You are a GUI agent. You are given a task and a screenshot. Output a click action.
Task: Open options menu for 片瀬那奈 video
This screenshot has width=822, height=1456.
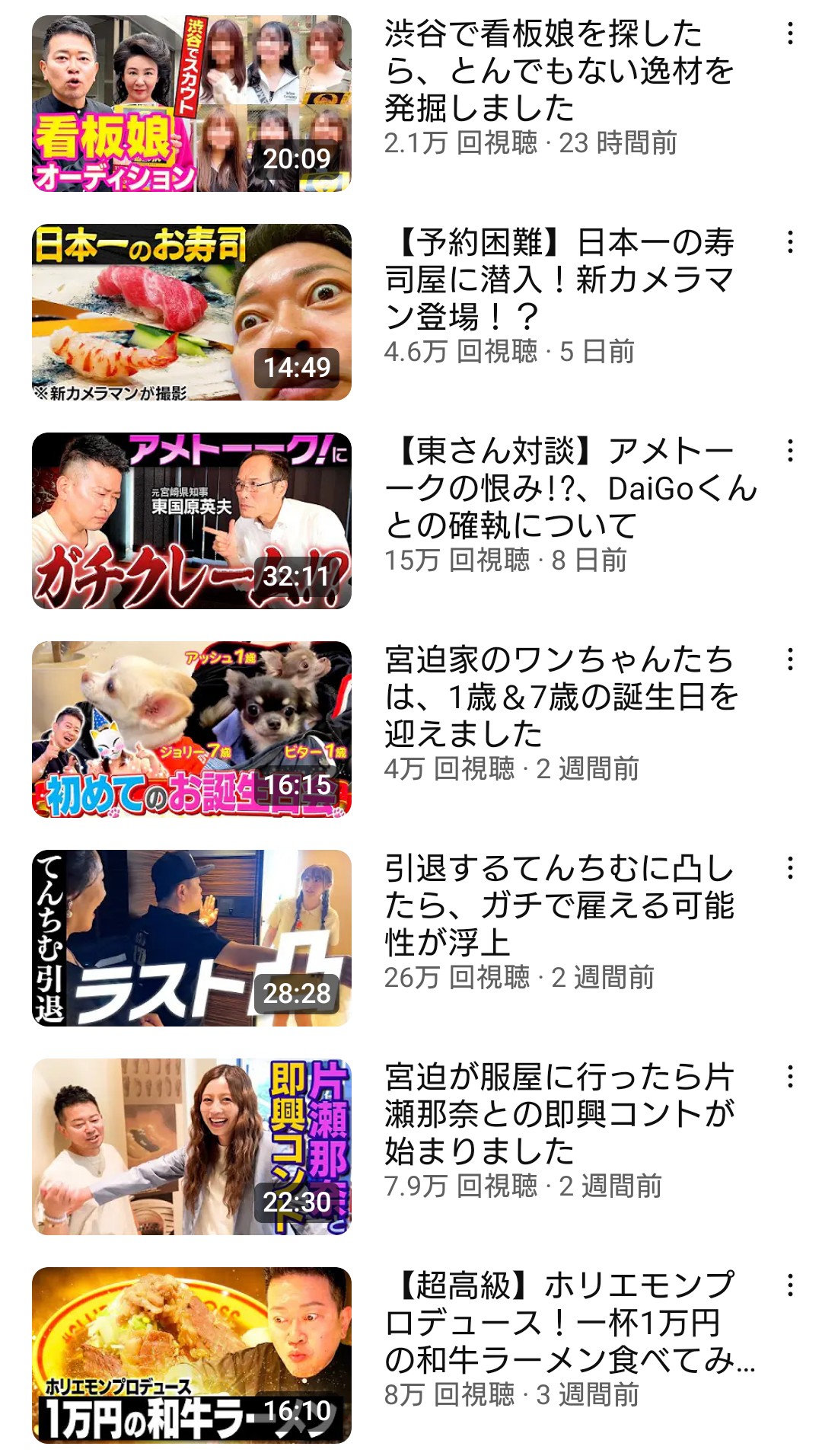click(791, 1077)
